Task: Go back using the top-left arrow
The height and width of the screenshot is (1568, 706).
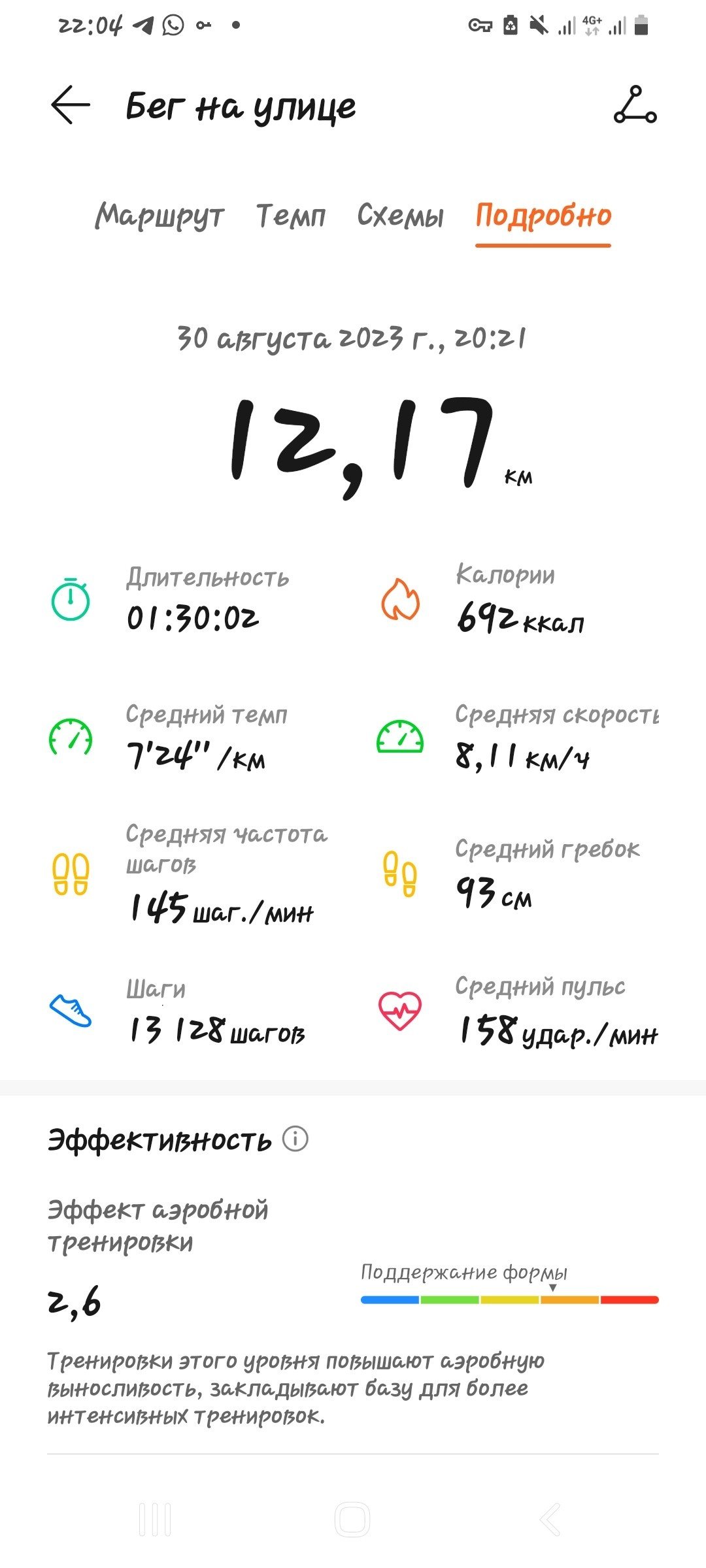Action: pyautogui.click(x=71, y=105)
